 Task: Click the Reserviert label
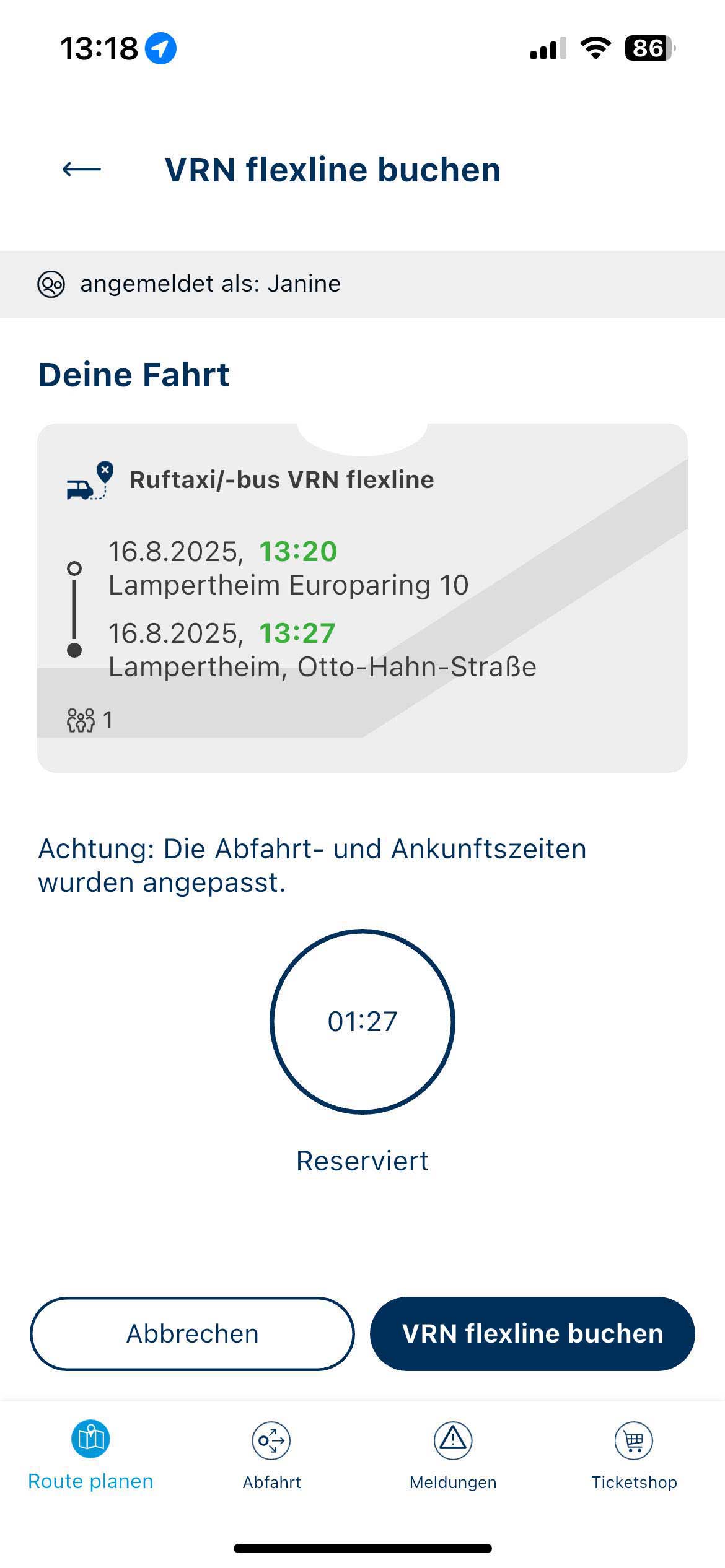[x=362, y=1161]
